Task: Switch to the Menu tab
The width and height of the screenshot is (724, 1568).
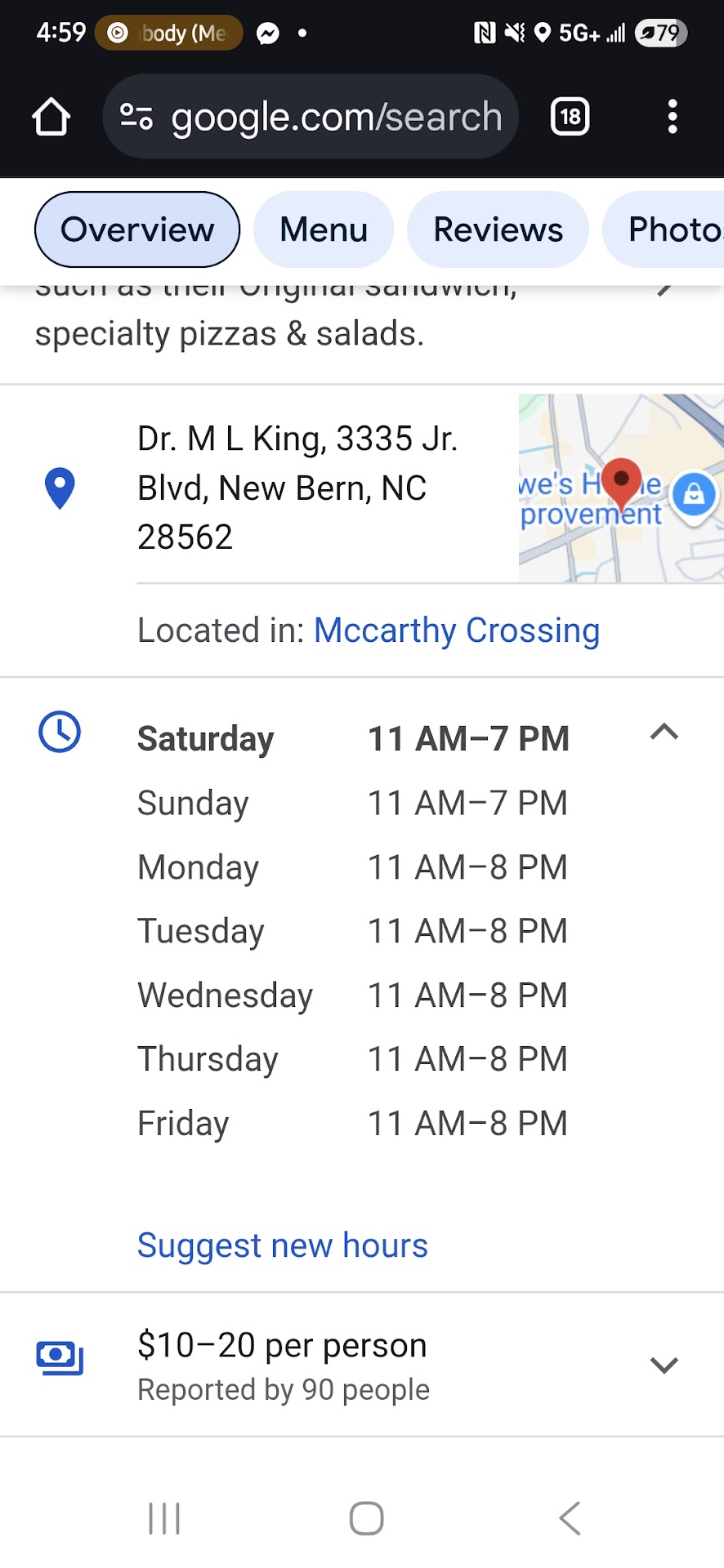Action: pyautogui.click(x=324, y=229)
